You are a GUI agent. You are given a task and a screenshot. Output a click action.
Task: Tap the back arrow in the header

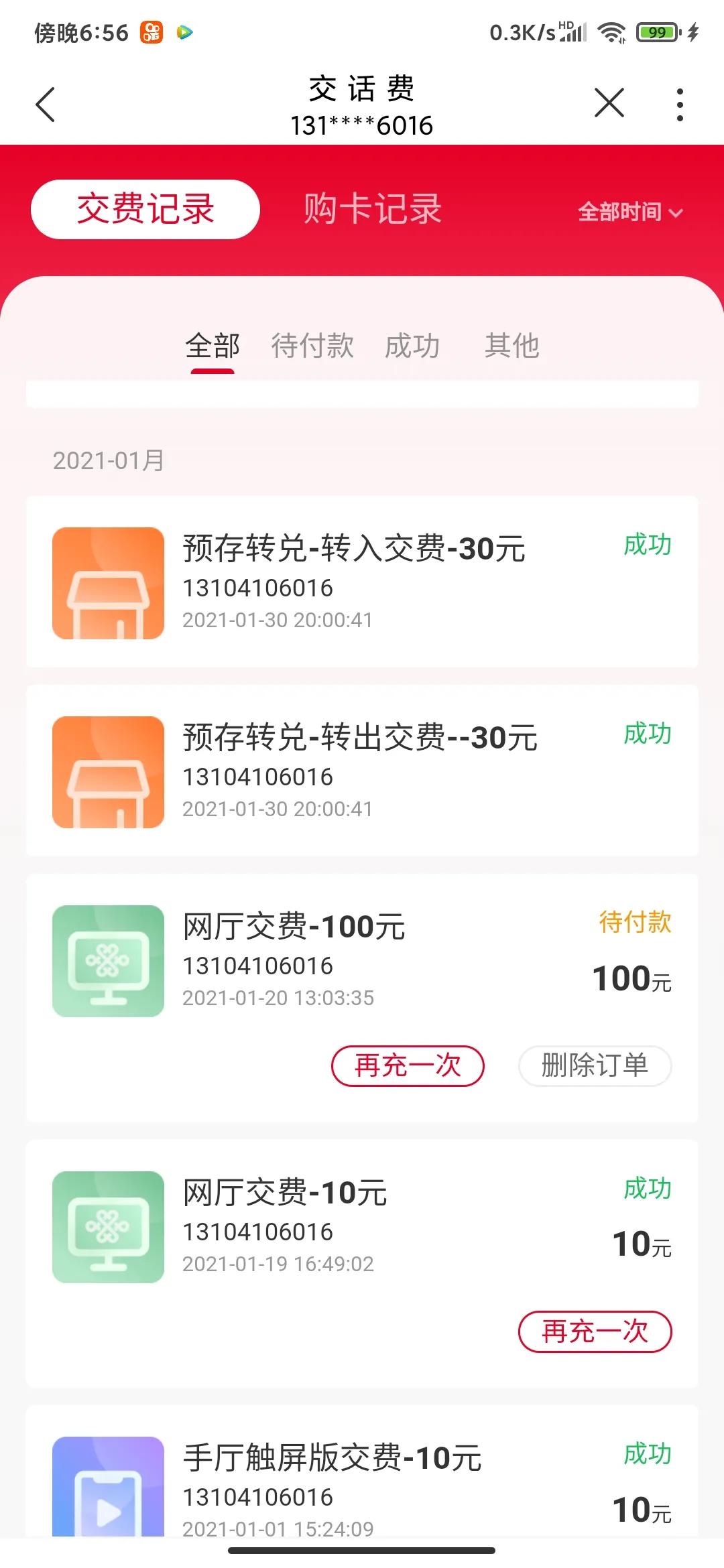46,104
